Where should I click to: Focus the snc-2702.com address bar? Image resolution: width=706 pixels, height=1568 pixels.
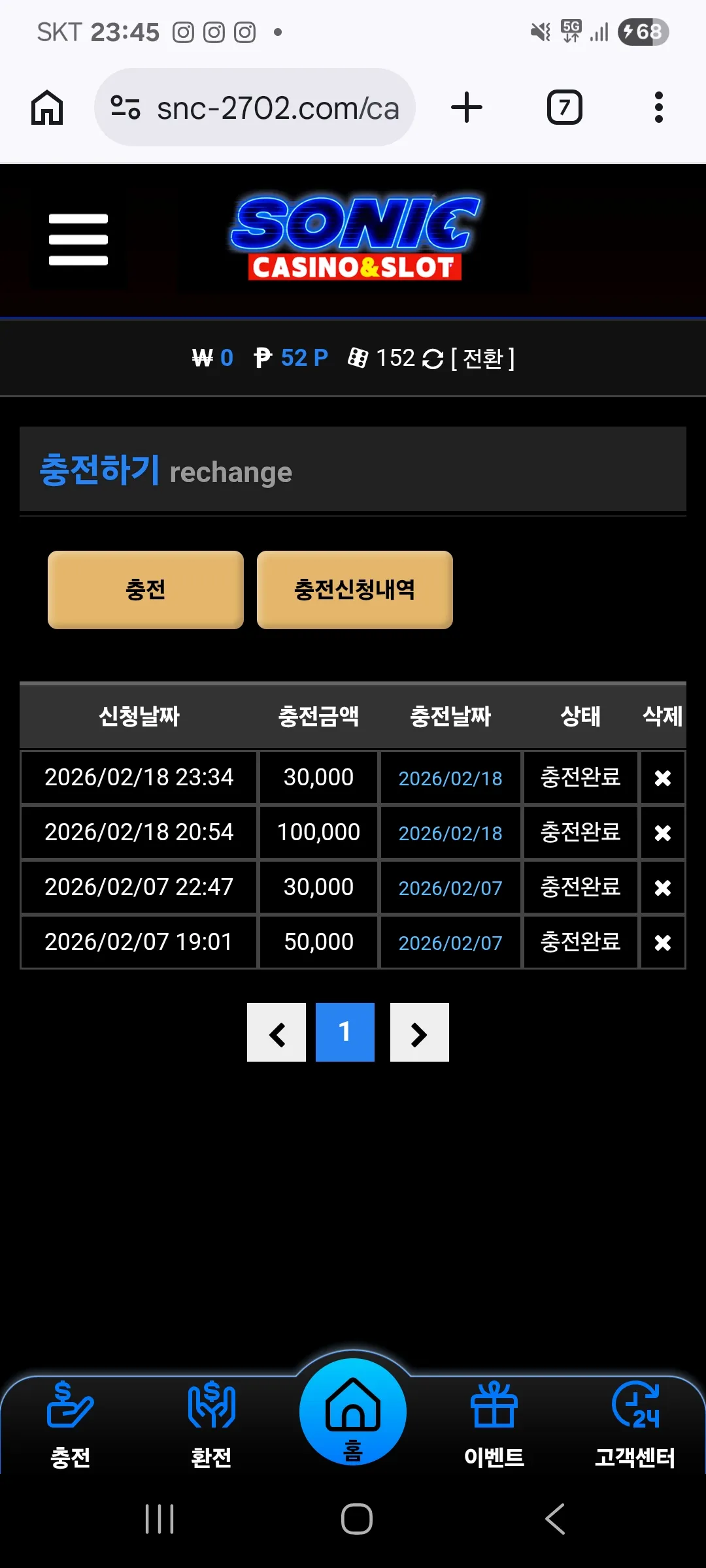point(255,108)
